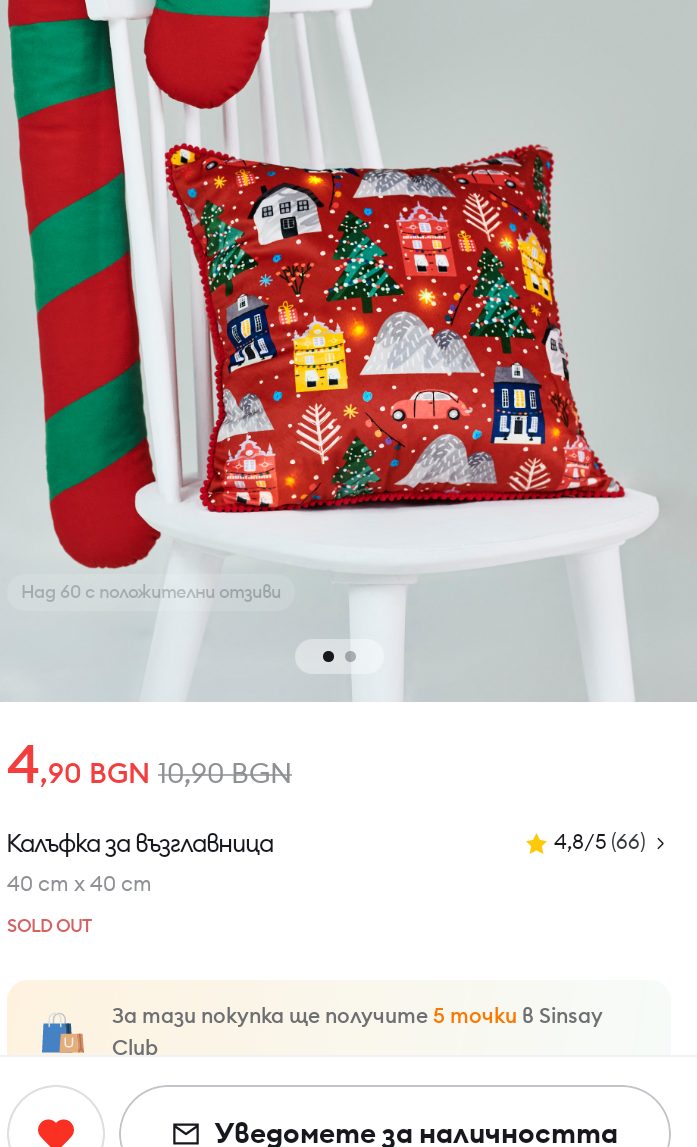Tap the image page indicator dots

(339, 657)
